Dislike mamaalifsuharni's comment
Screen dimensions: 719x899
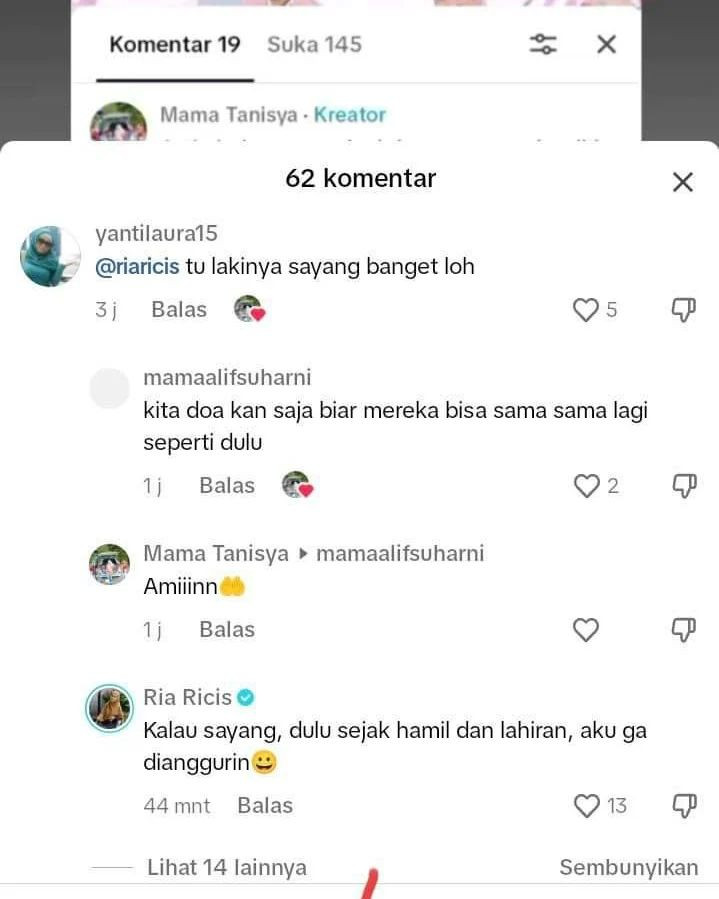[683, 486]
